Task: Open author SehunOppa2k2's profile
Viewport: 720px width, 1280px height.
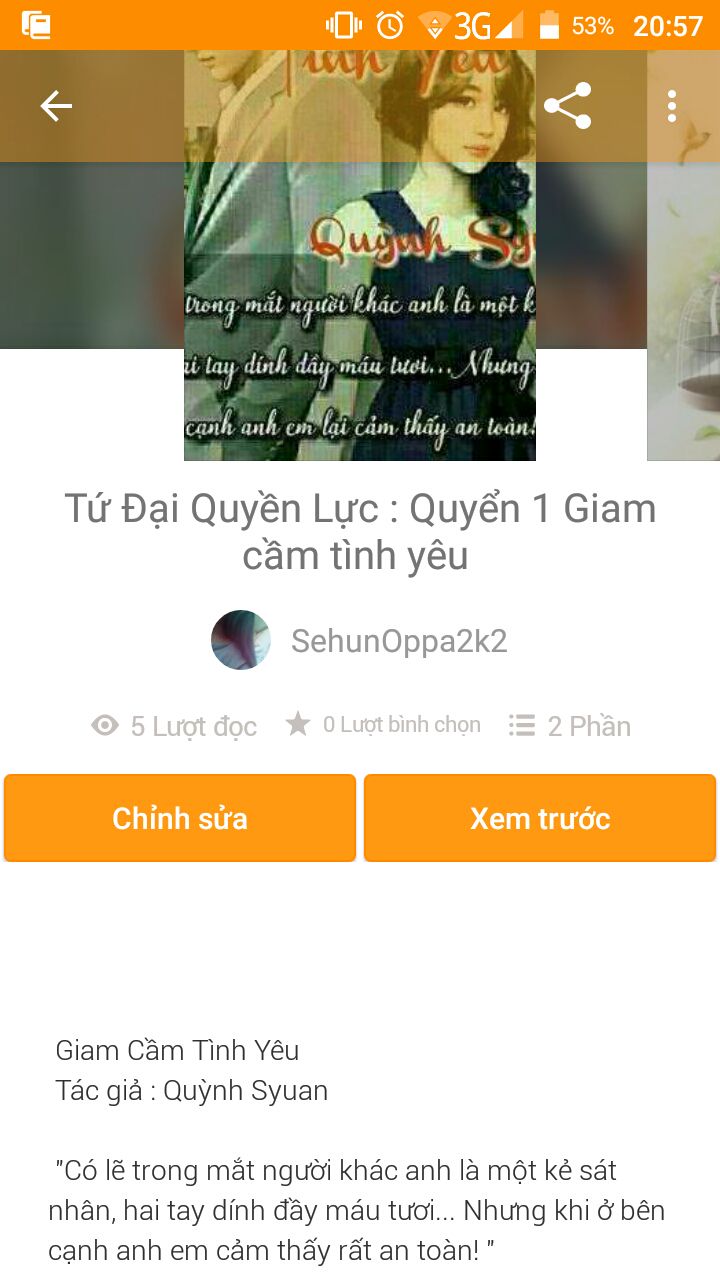Action: [x=360, y=641]
